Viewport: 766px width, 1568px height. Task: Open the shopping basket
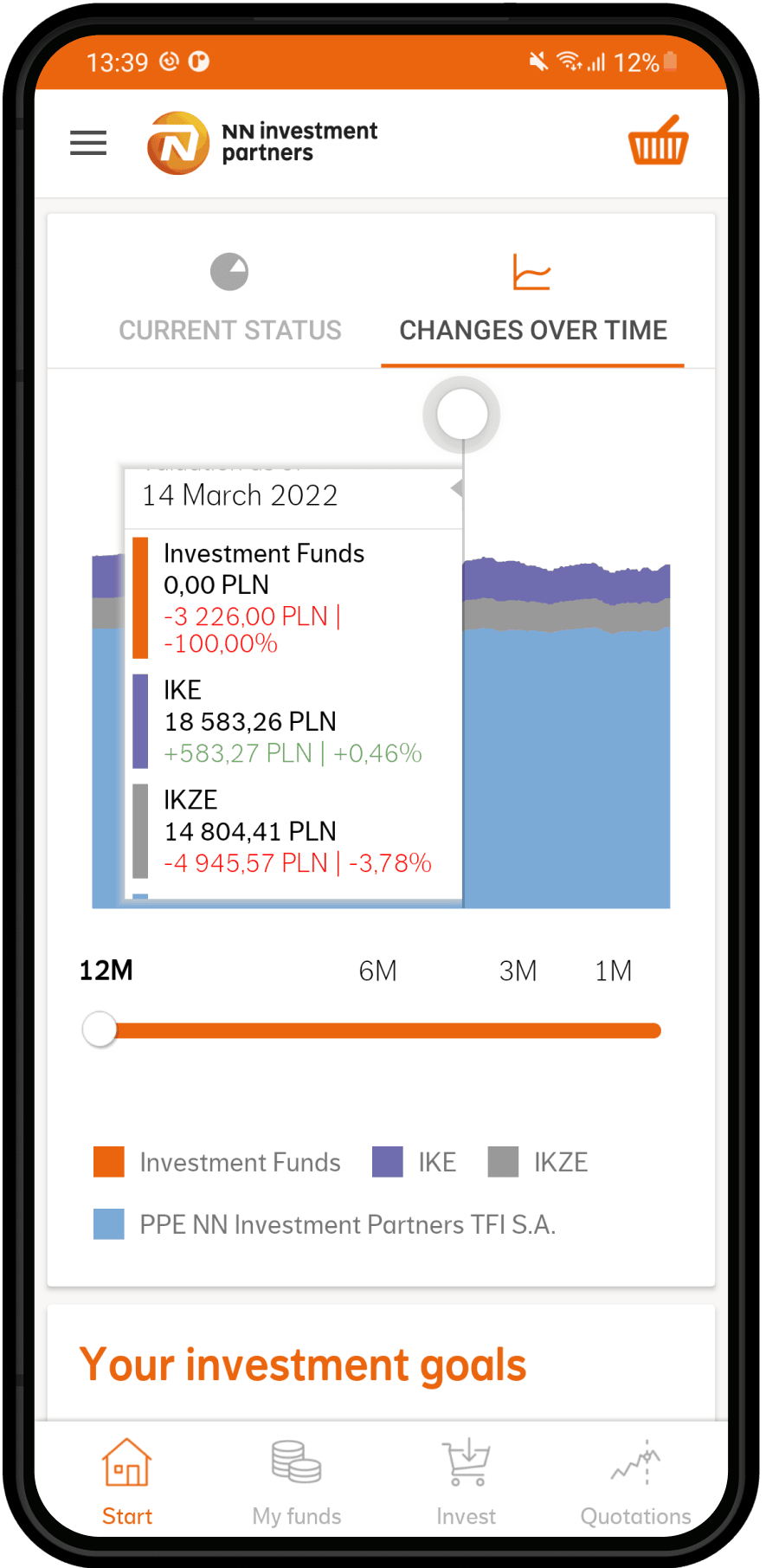click(x=658, y=140)
